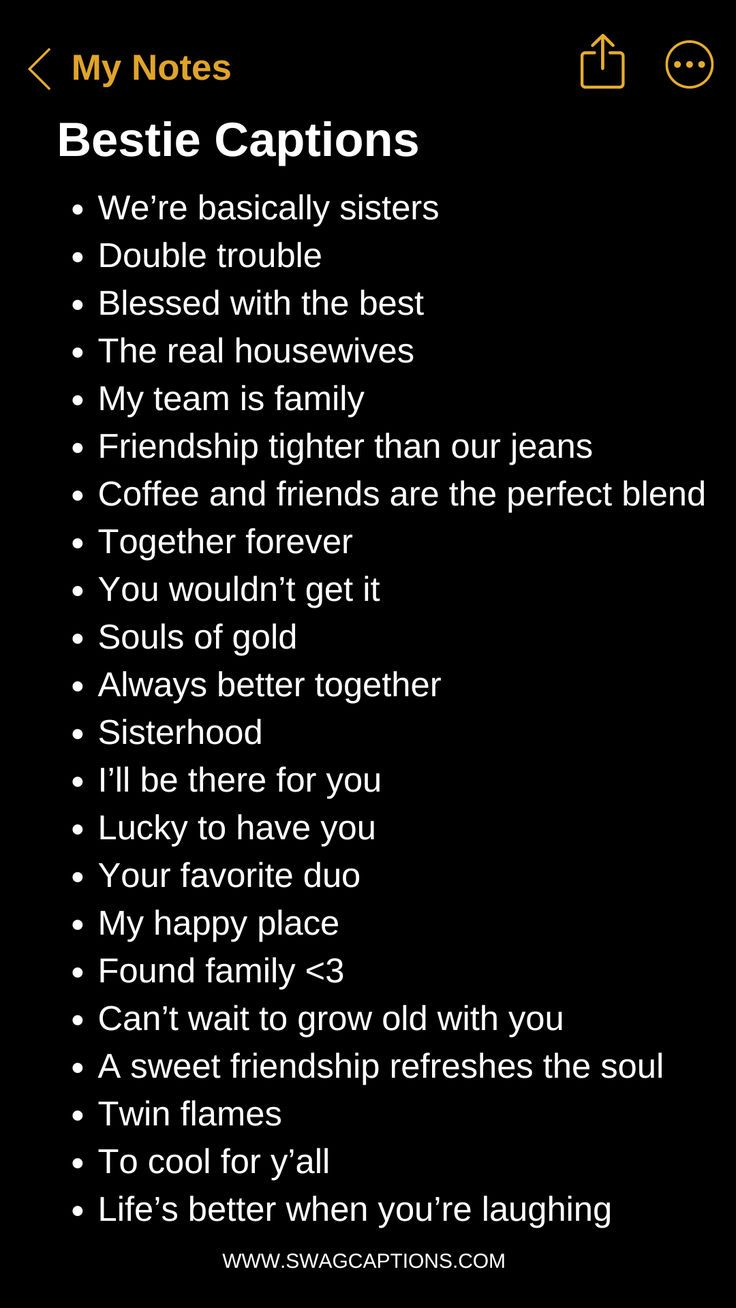Select the caption My team is family
Screen dimensions: 736x1308
tap(231, 398)
